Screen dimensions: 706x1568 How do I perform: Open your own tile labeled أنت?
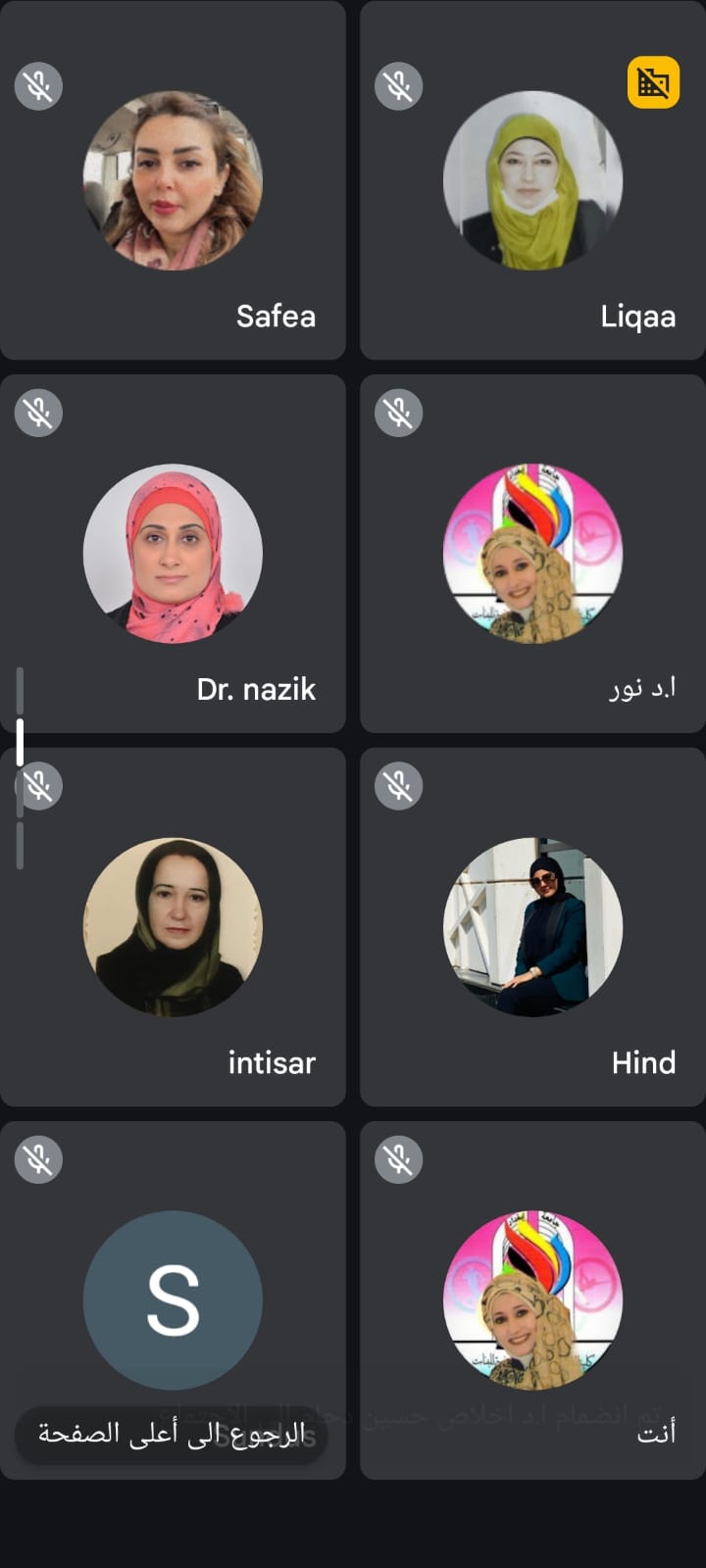[532, 1300]
